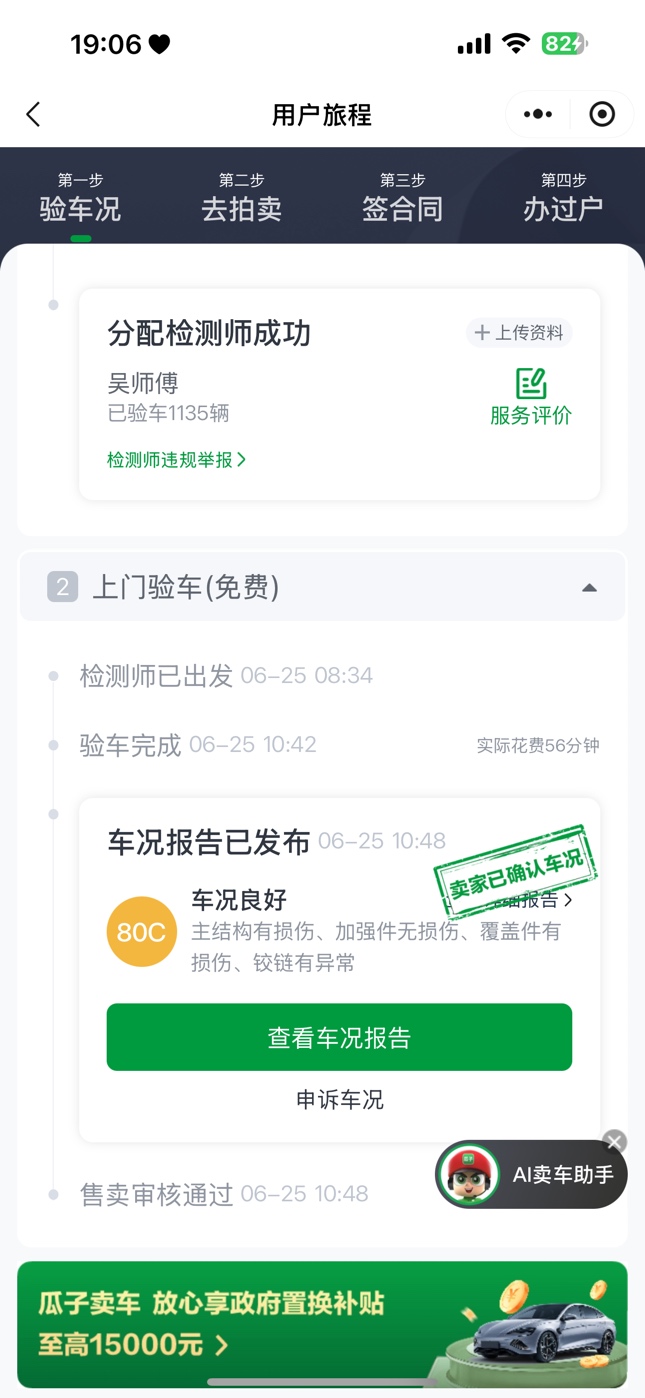645x1398 pixels.
Task: Close the mini program with the circle icon
Action: 602,115
